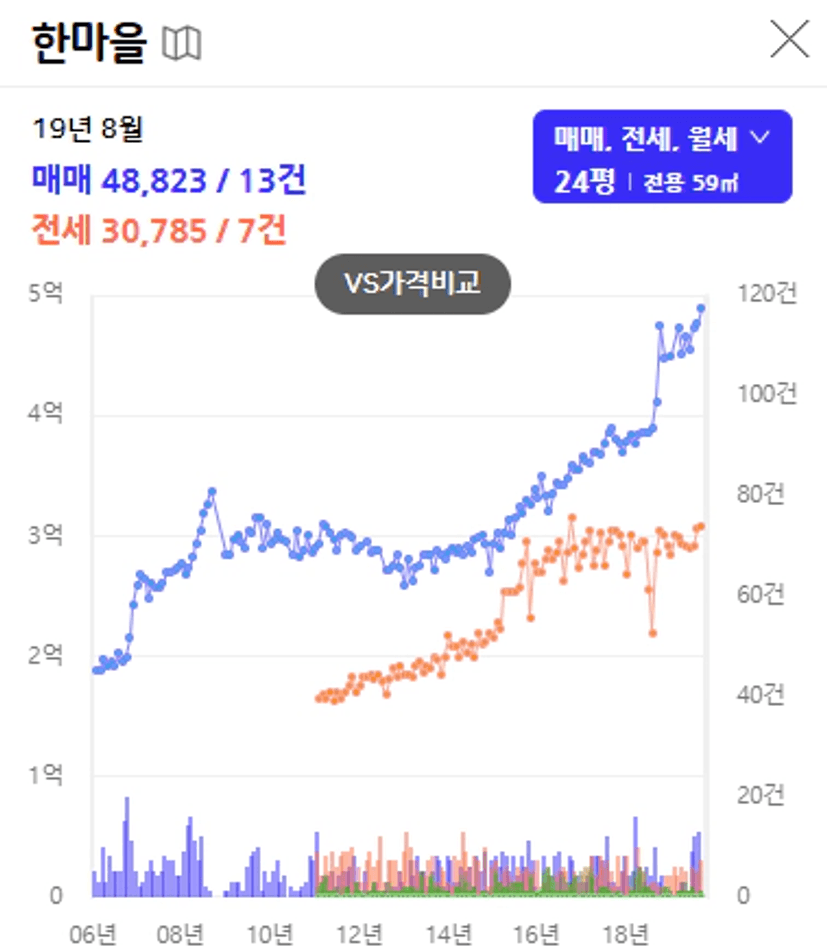Open the map icon beside 한마을
827x949 pixels.
pos(182,43)
